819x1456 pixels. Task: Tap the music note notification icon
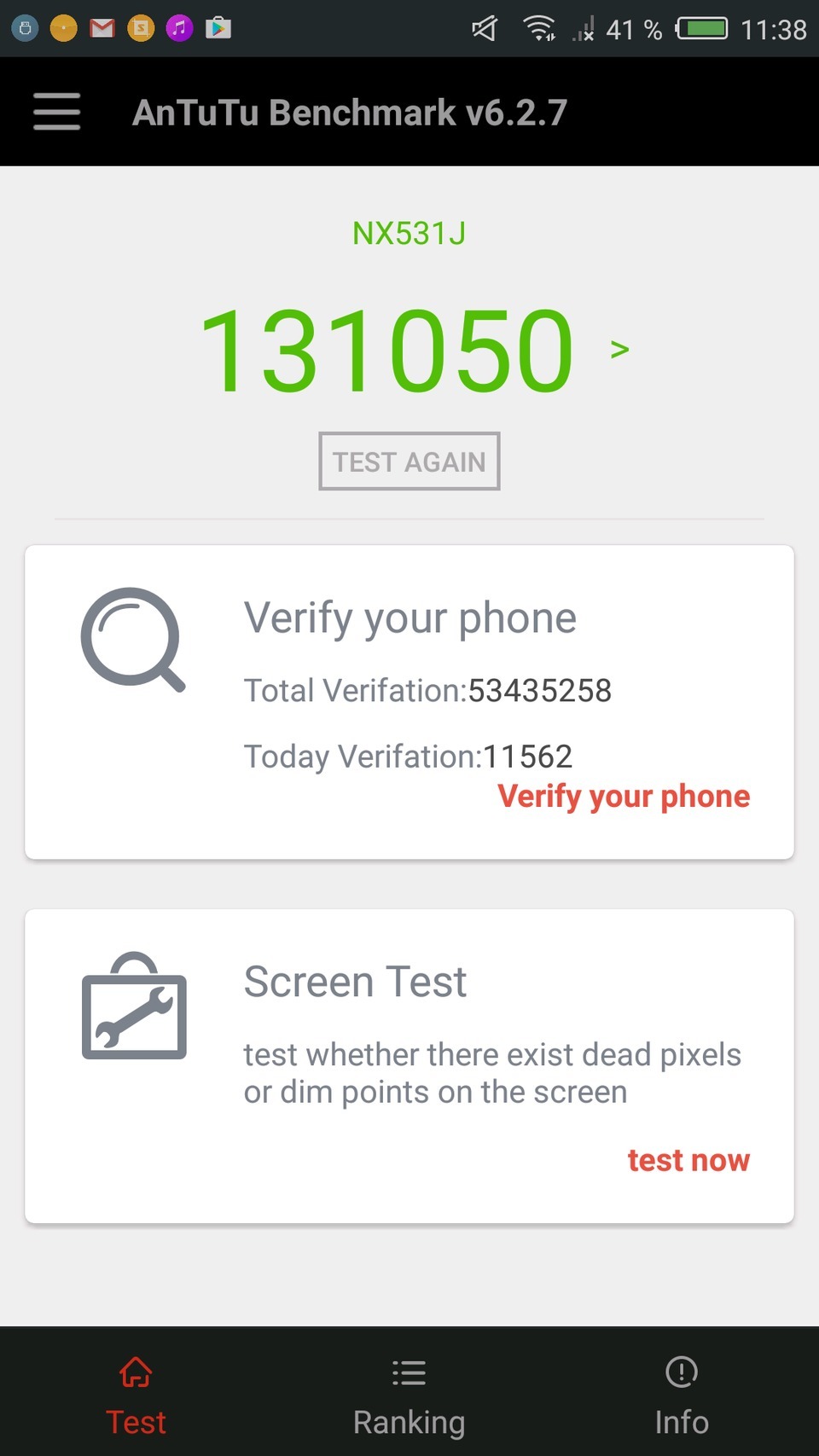[179, 28]
